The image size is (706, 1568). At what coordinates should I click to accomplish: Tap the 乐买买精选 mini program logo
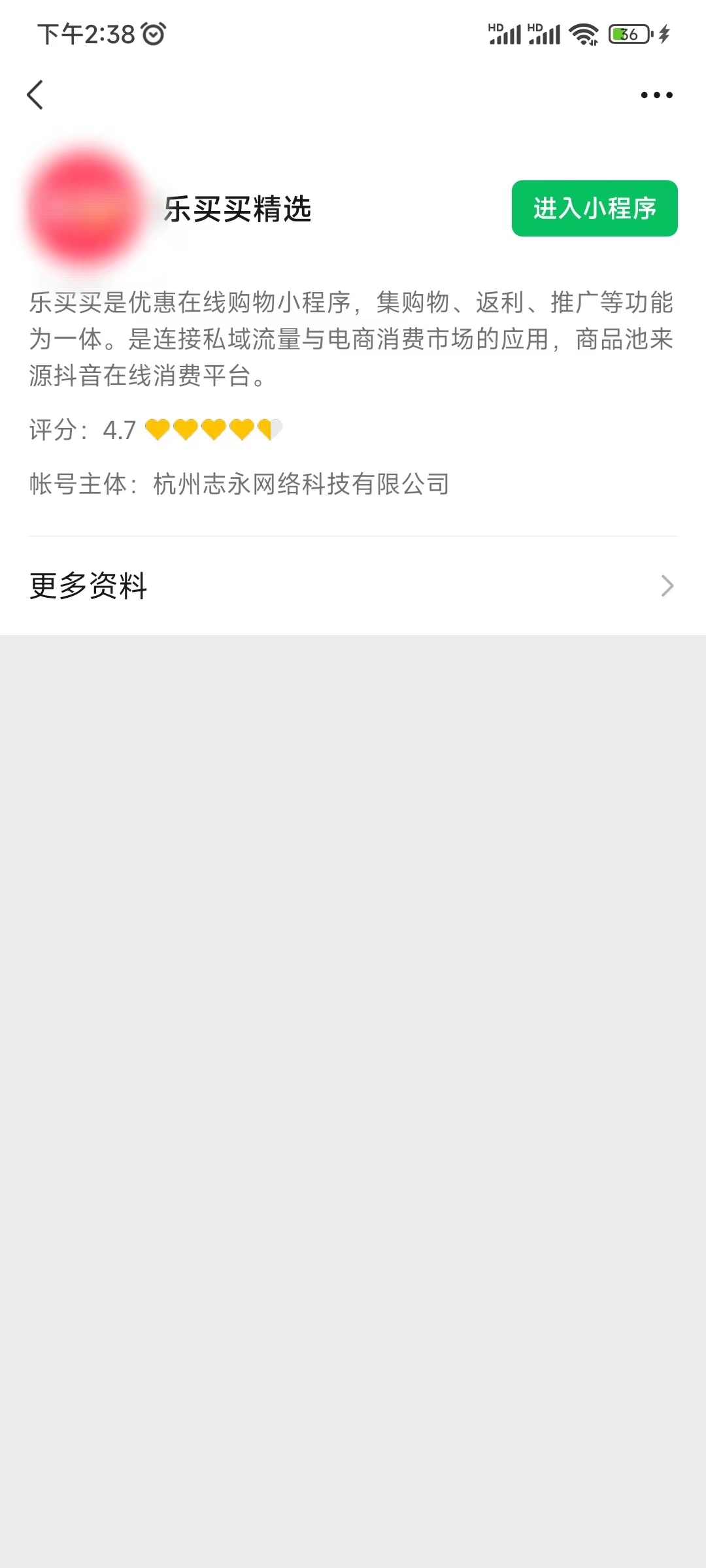click(x=87, y=206)
